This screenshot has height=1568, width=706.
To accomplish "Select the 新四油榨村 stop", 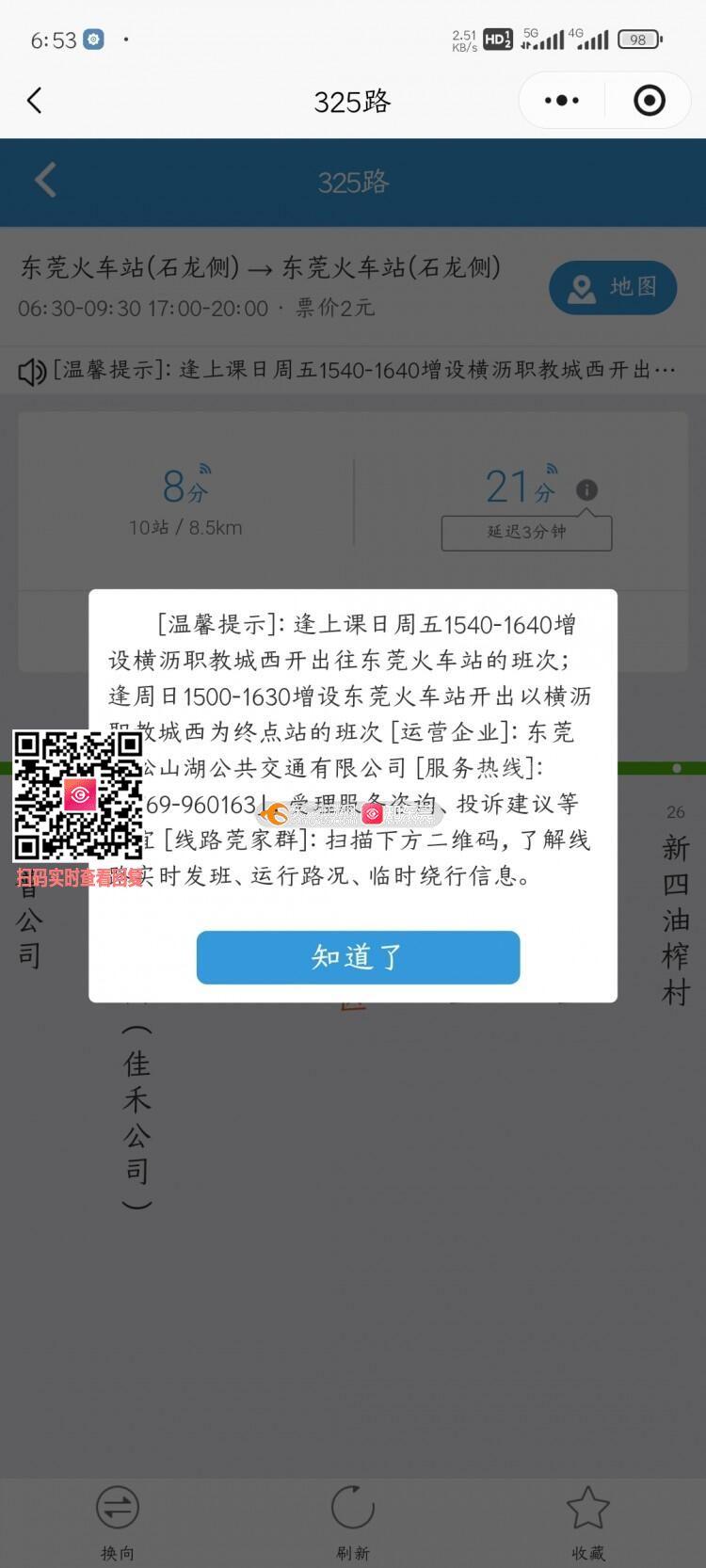I will tap(675, 918).
